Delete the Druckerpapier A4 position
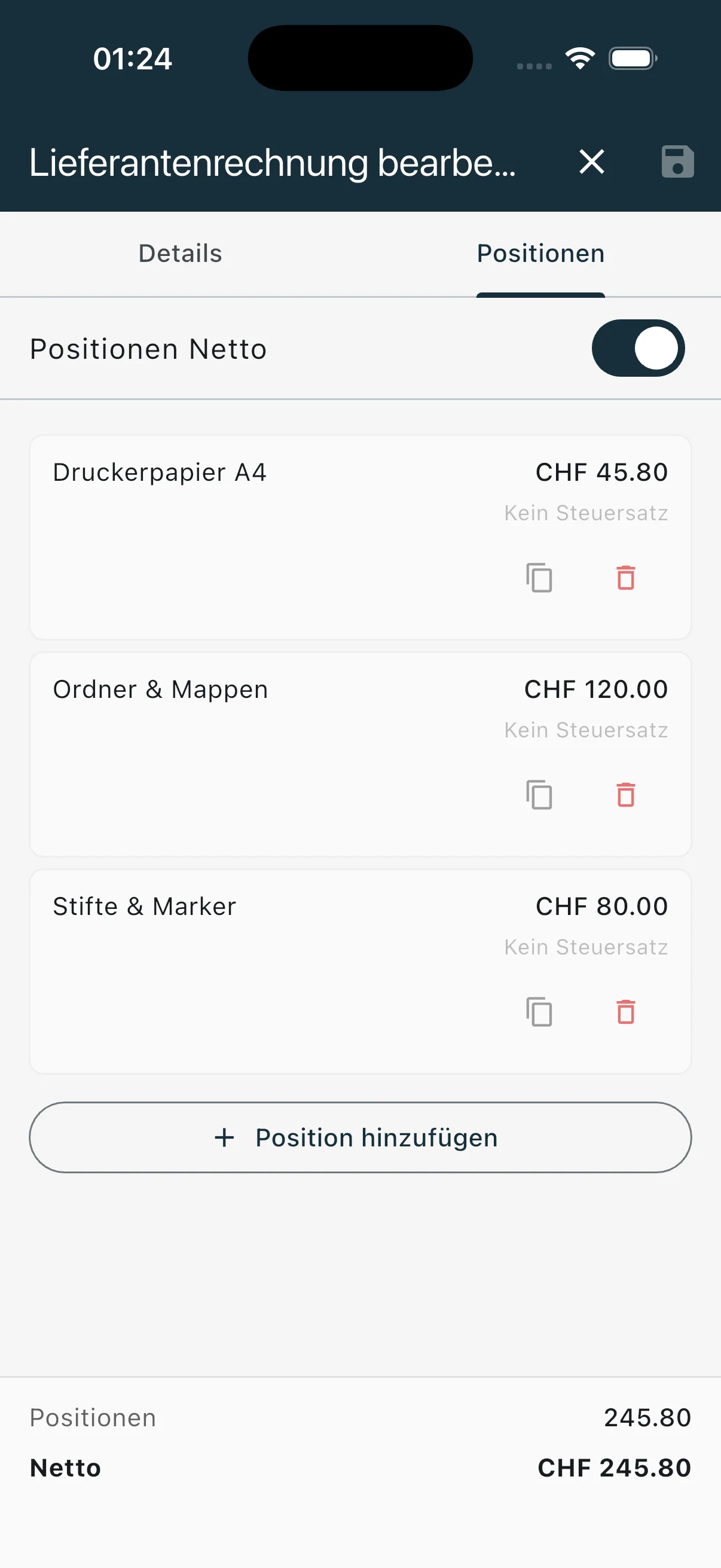721x1568 pixels. [624, 578]
